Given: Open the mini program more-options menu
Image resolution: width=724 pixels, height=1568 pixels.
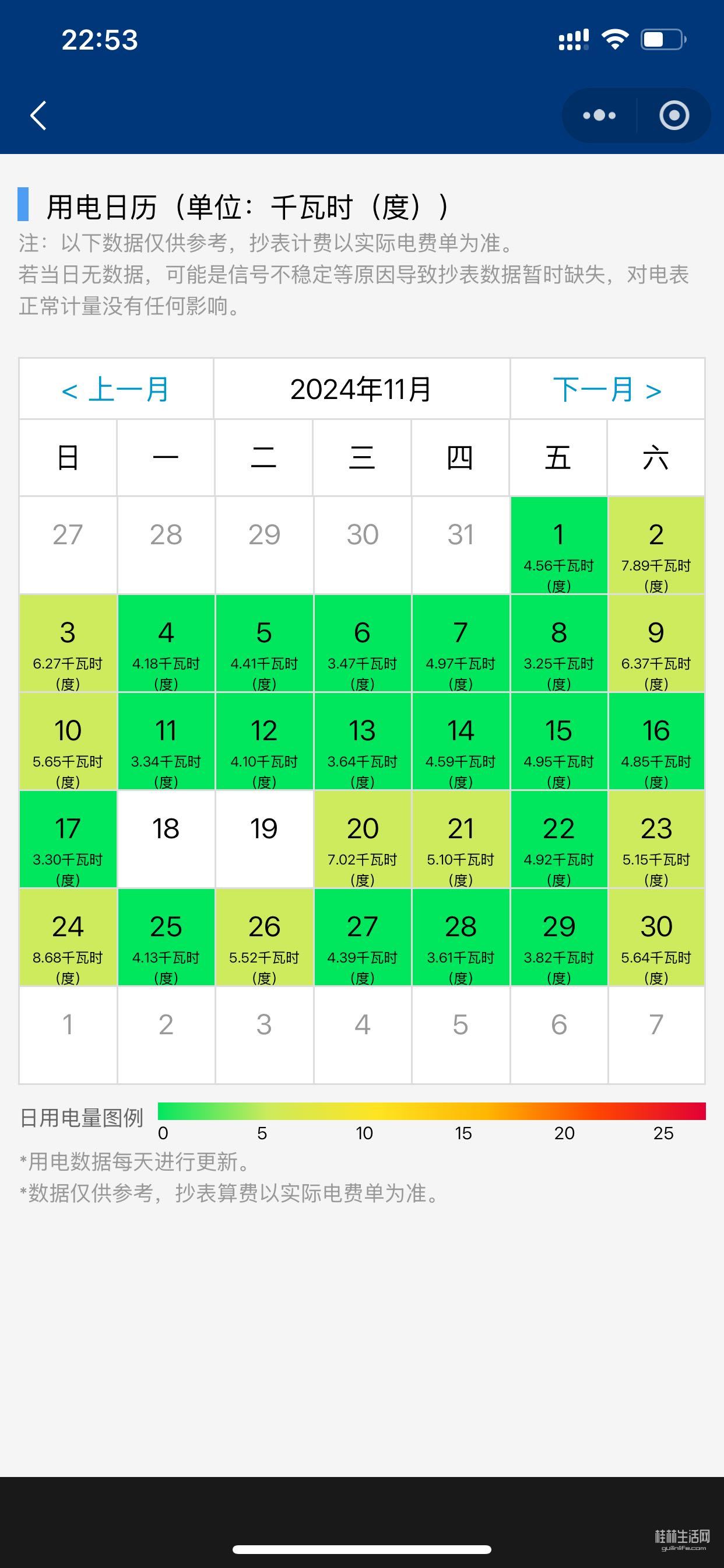Looking at the screenshot, I should tap(599, 115).
